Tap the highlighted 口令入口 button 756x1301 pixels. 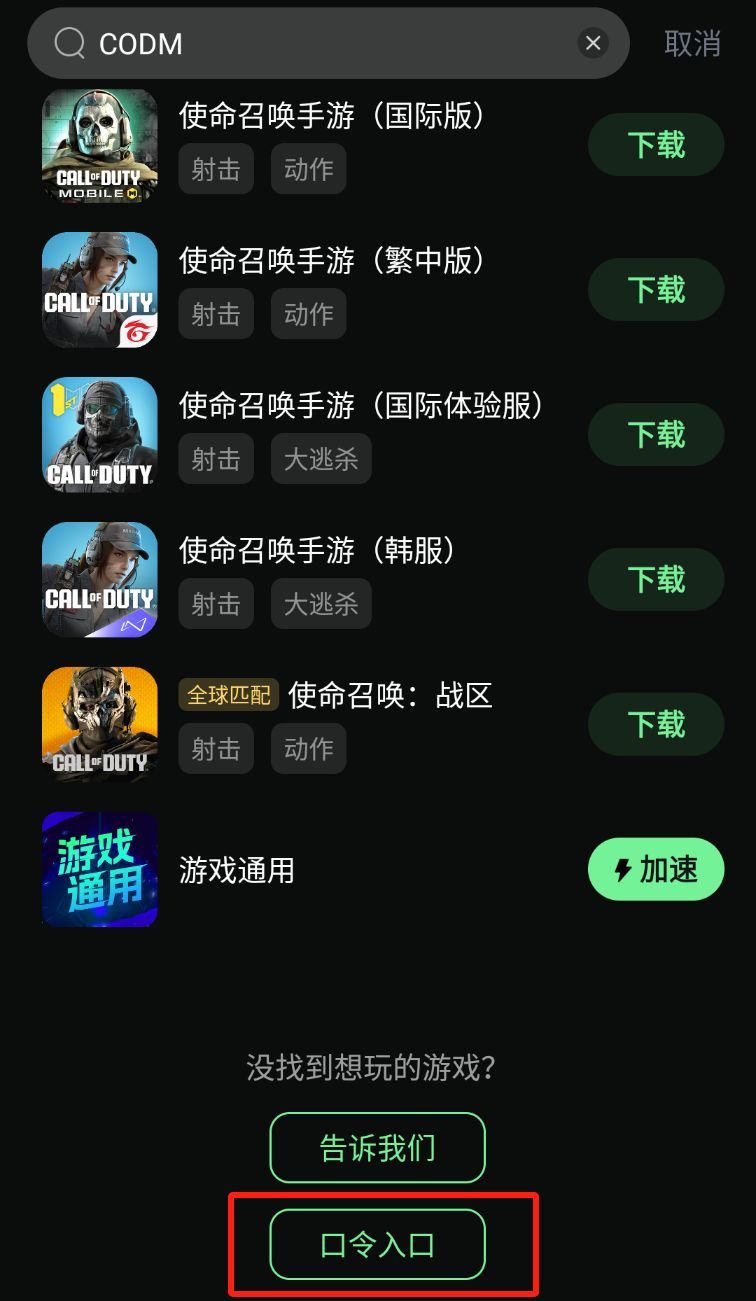tap(377, 1244)
